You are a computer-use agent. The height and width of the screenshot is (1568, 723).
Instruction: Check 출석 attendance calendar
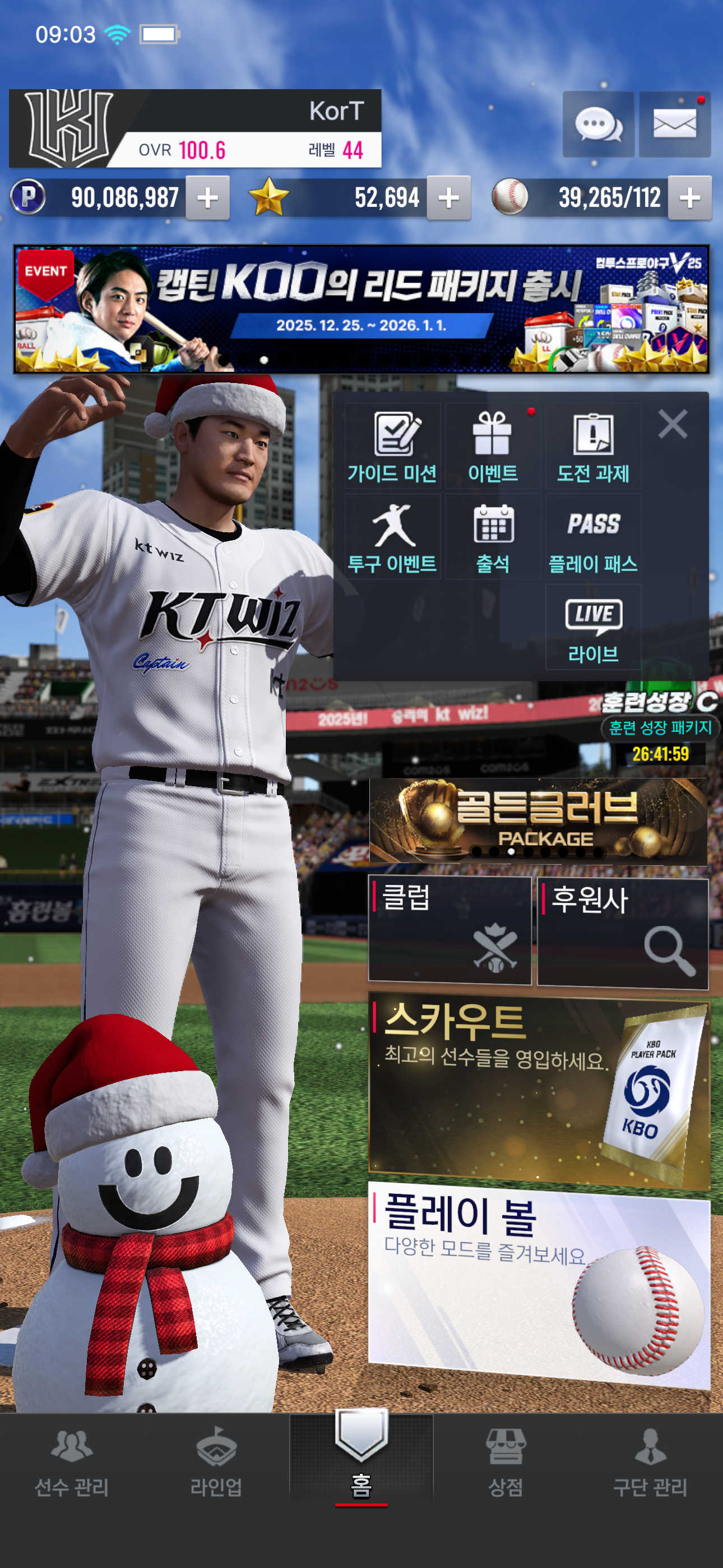pyautogui.click(x=492, y=537)
